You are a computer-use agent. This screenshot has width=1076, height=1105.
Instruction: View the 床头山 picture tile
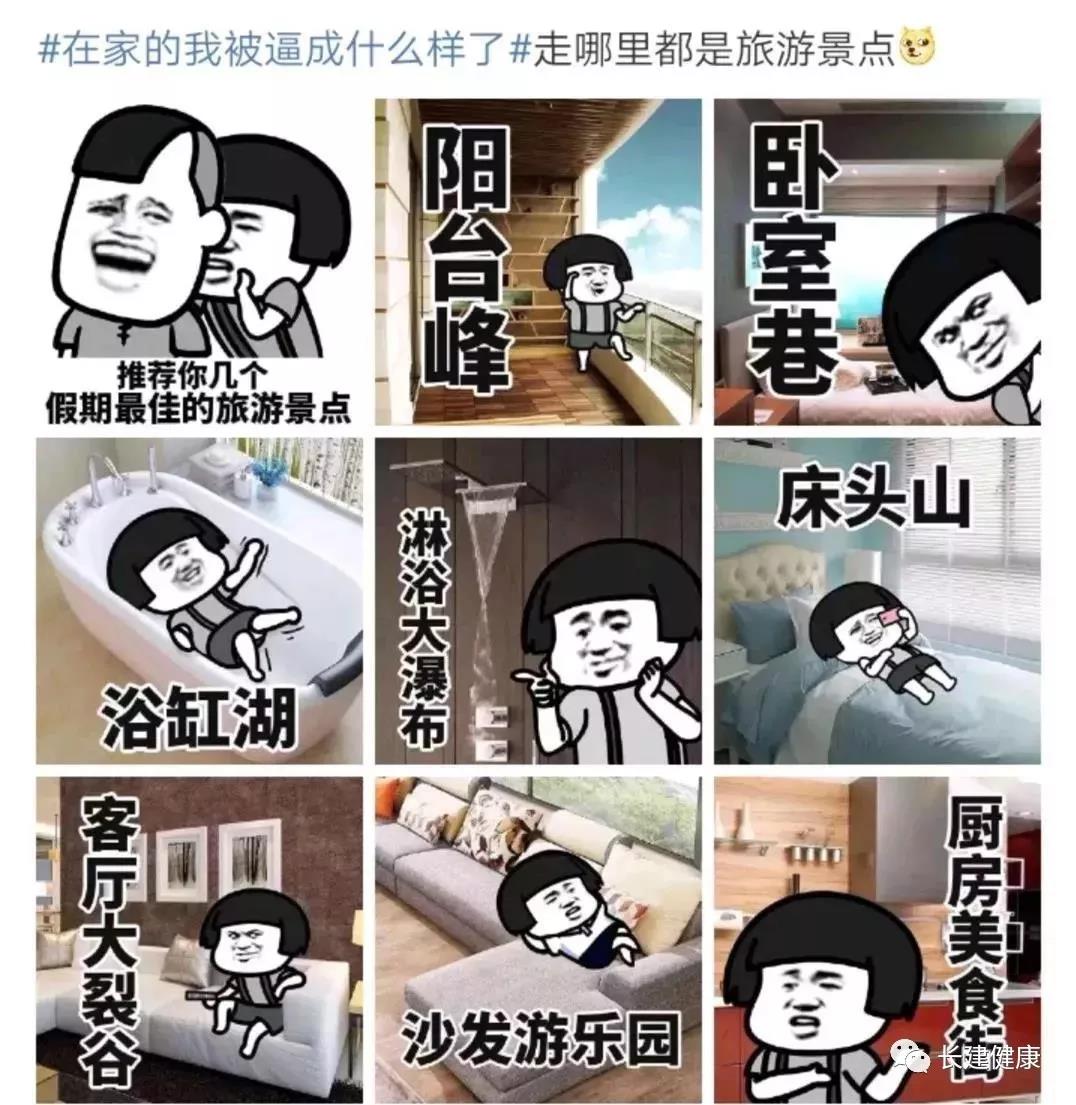(x=877, y=600)
